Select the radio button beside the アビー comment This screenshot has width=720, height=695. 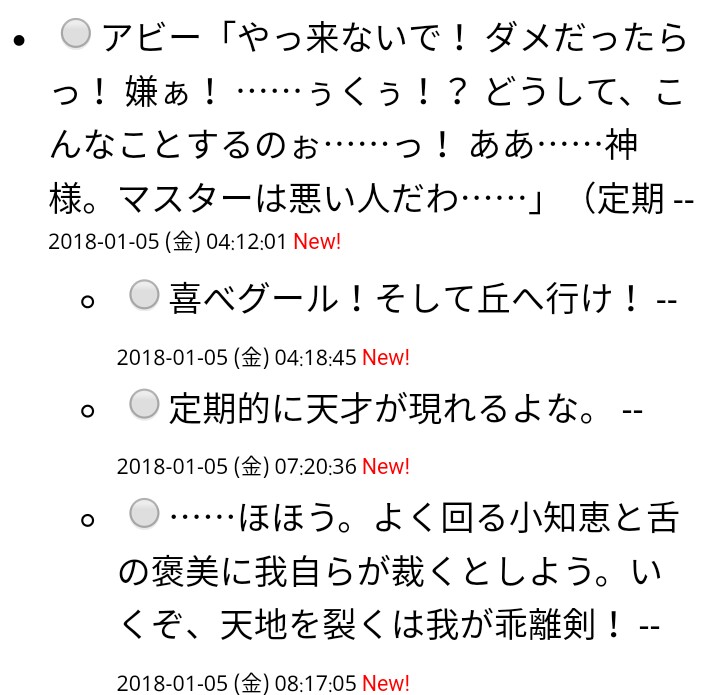[76, 35]
